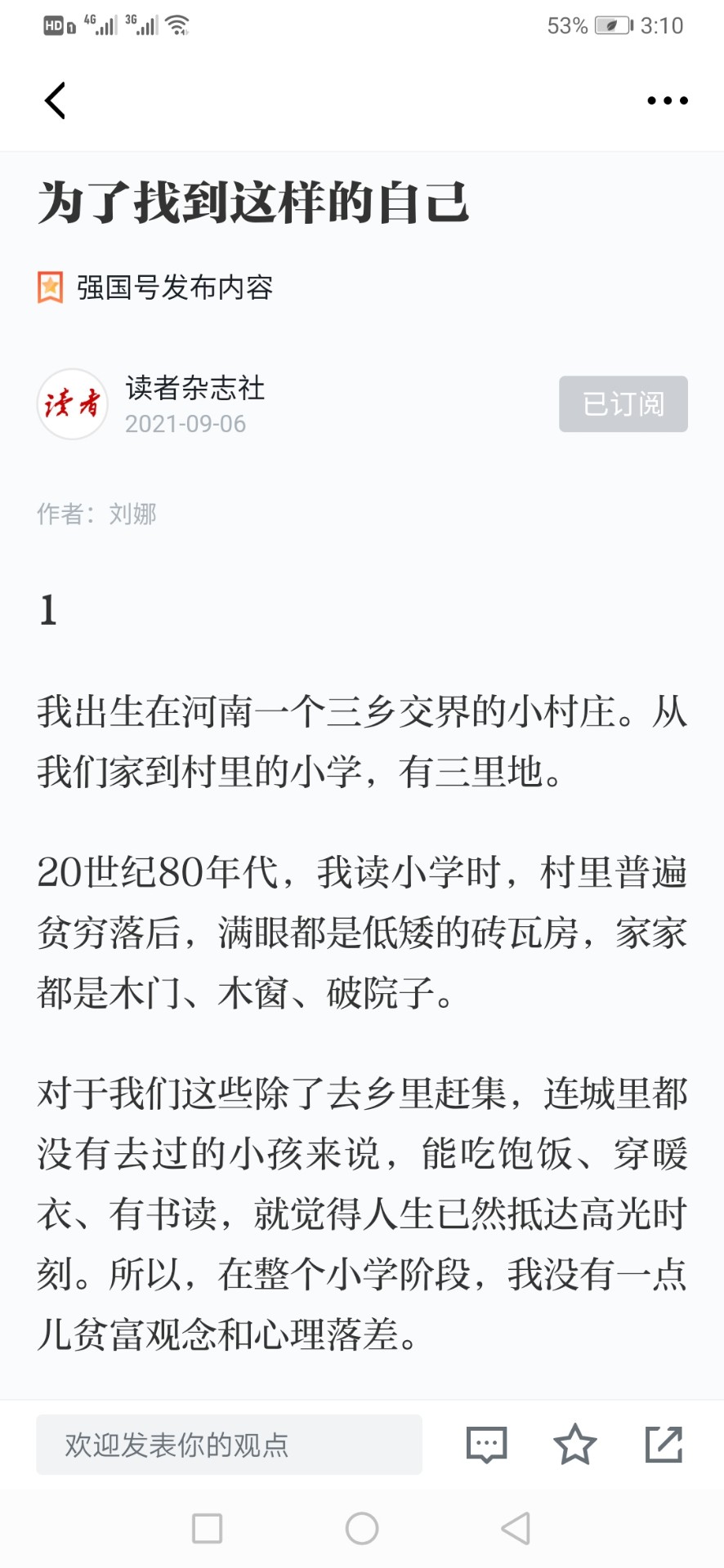Open 读者杂志社 publisher profile
The height and width of the screenshot is (1568, 724).
[x=194, y=388]
